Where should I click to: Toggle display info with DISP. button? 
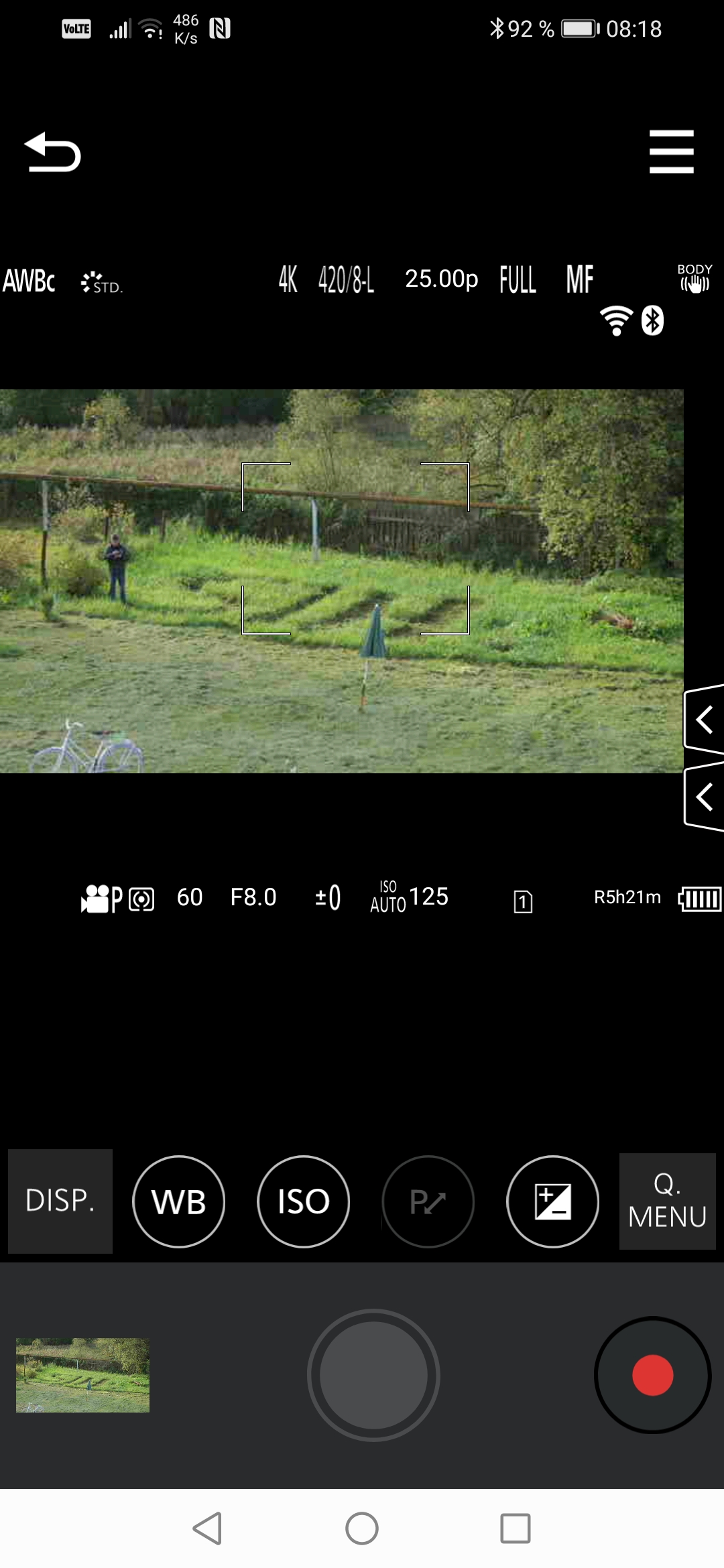coord(60,1201)
